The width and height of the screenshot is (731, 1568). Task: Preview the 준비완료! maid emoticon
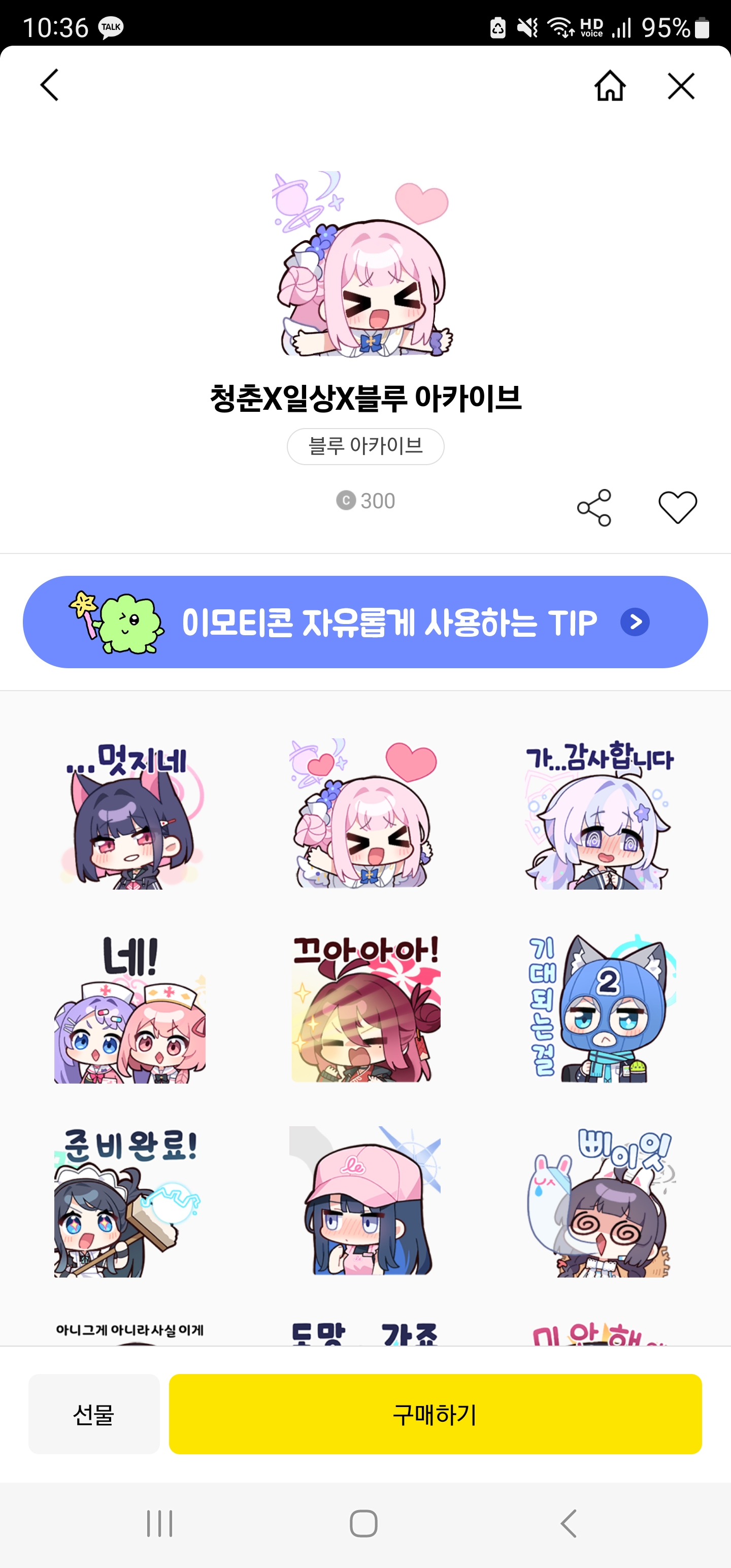[129, 1201]
